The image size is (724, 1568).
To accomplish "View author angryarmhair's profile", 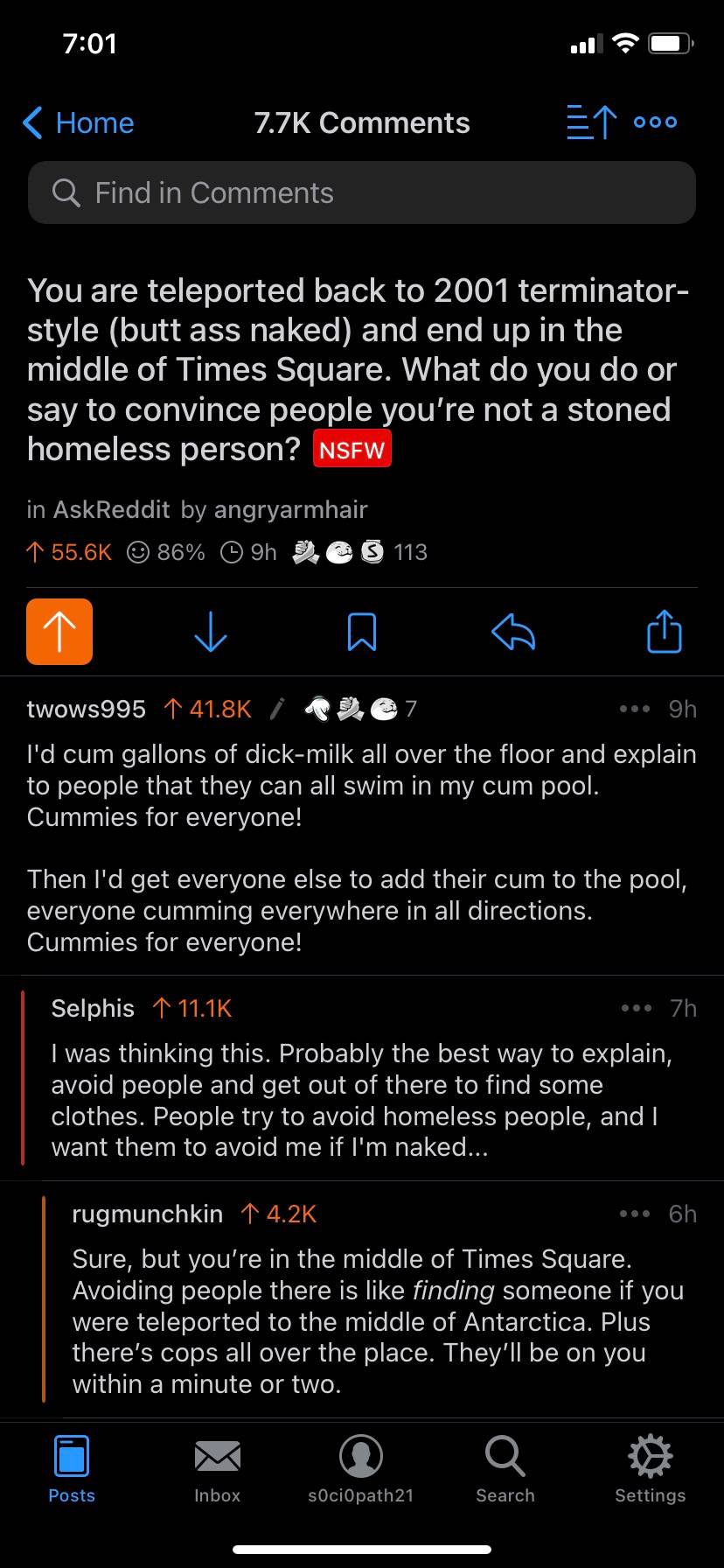I will pyautogui.click(x=290, y=509).
